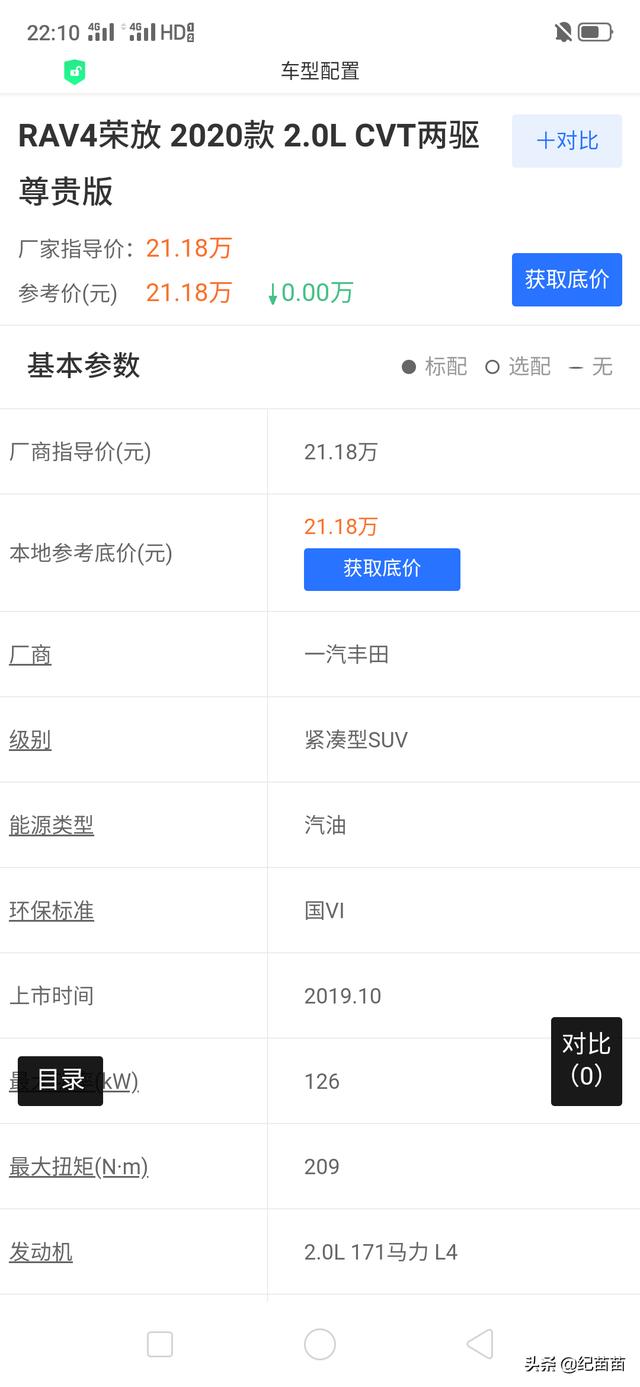This screenshot has height=1387, width=640.
Task: Open the 目录 contents floating button
Action: tap(60, 1080)
